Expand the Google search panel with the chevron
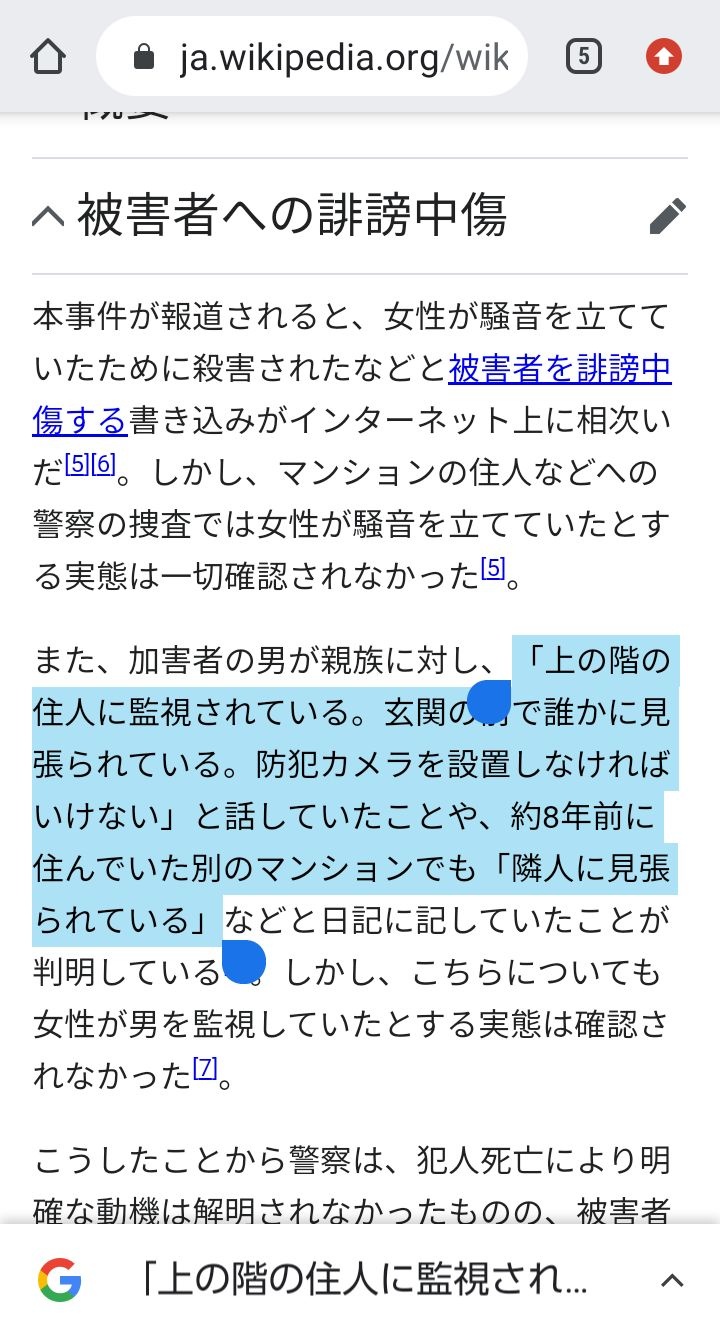This screenshot has width=720, height=1336. pos(673,1280)
